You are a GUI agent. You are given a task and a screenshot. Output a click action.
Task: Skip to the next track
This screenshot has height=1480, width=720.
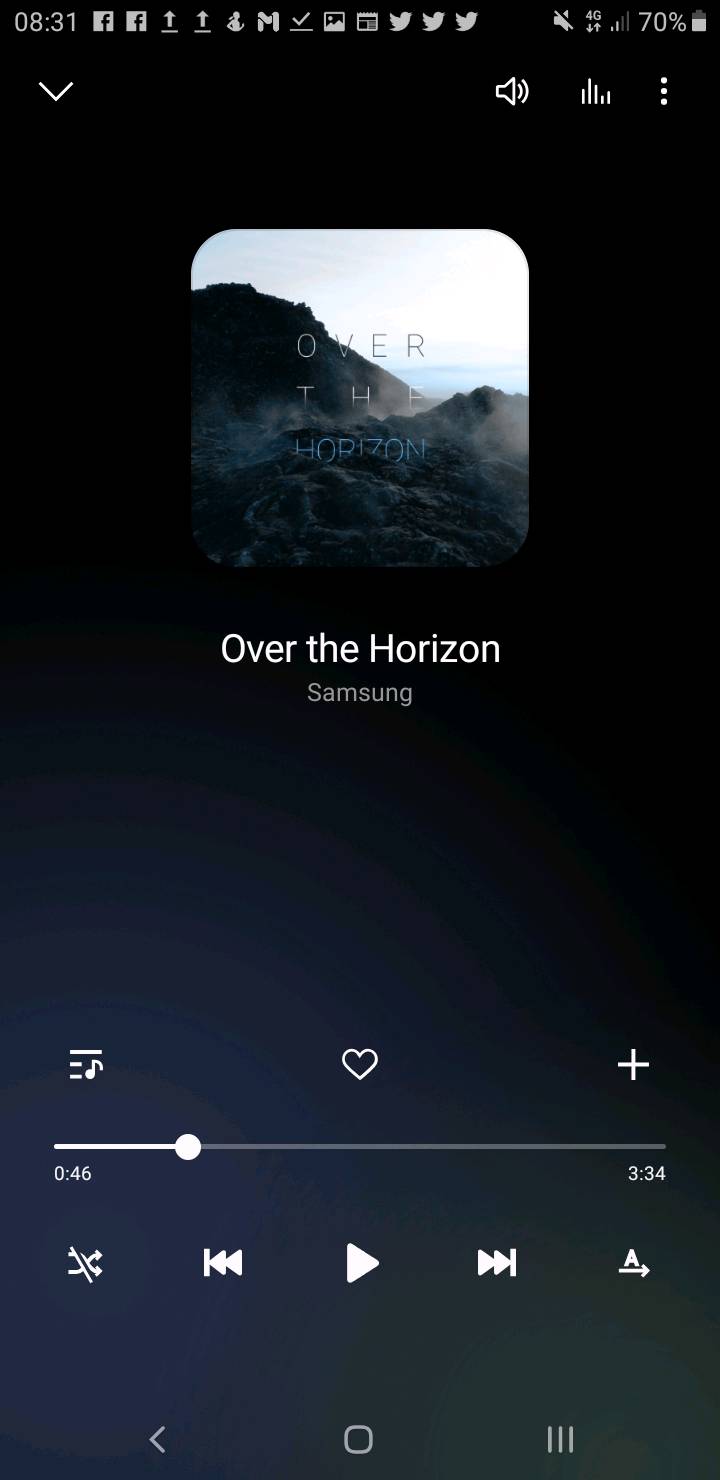click(497, 1264)
